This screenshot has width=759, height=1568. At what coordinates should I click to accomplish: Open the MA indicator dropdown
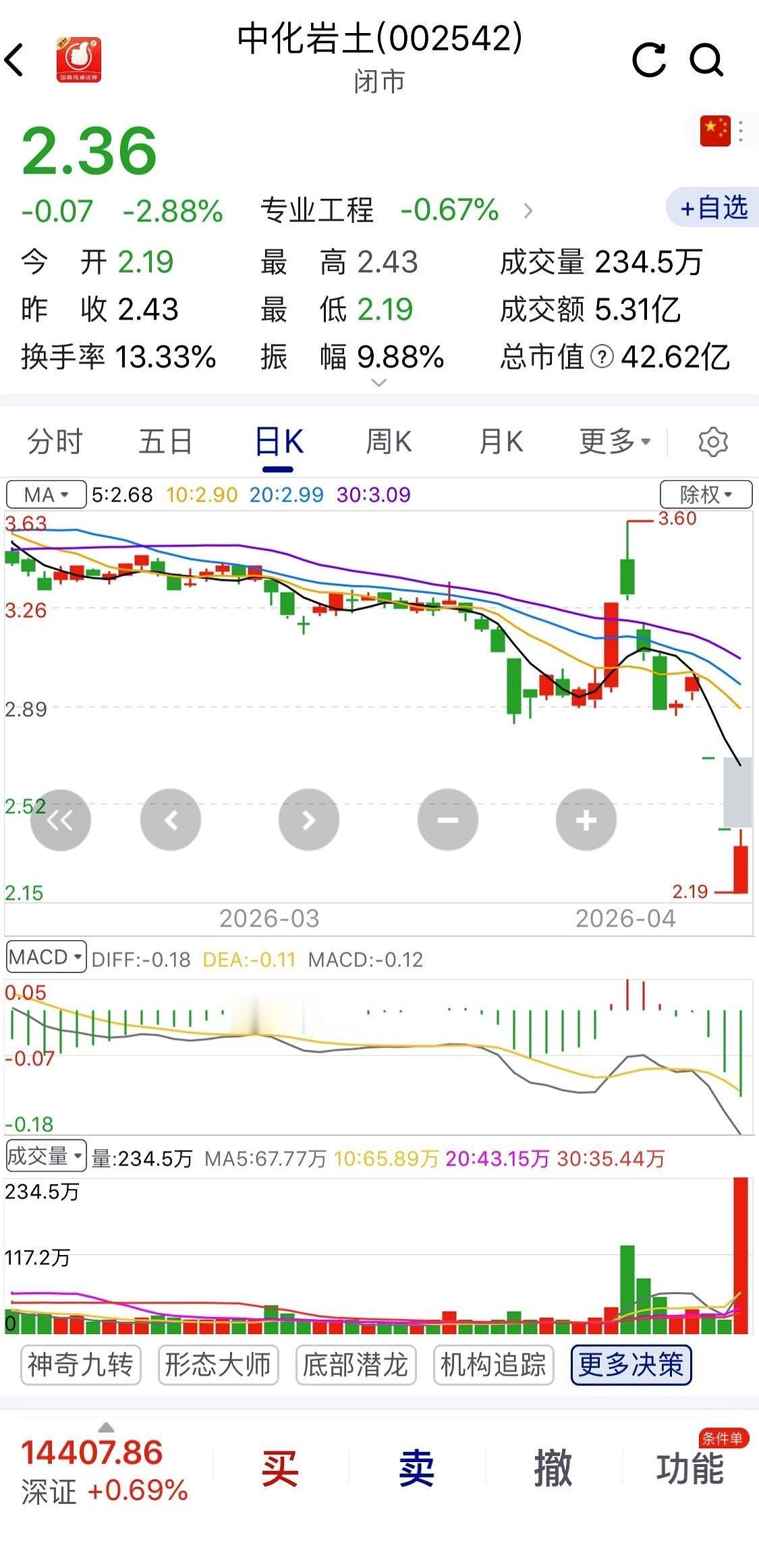(x=45, y=494)
